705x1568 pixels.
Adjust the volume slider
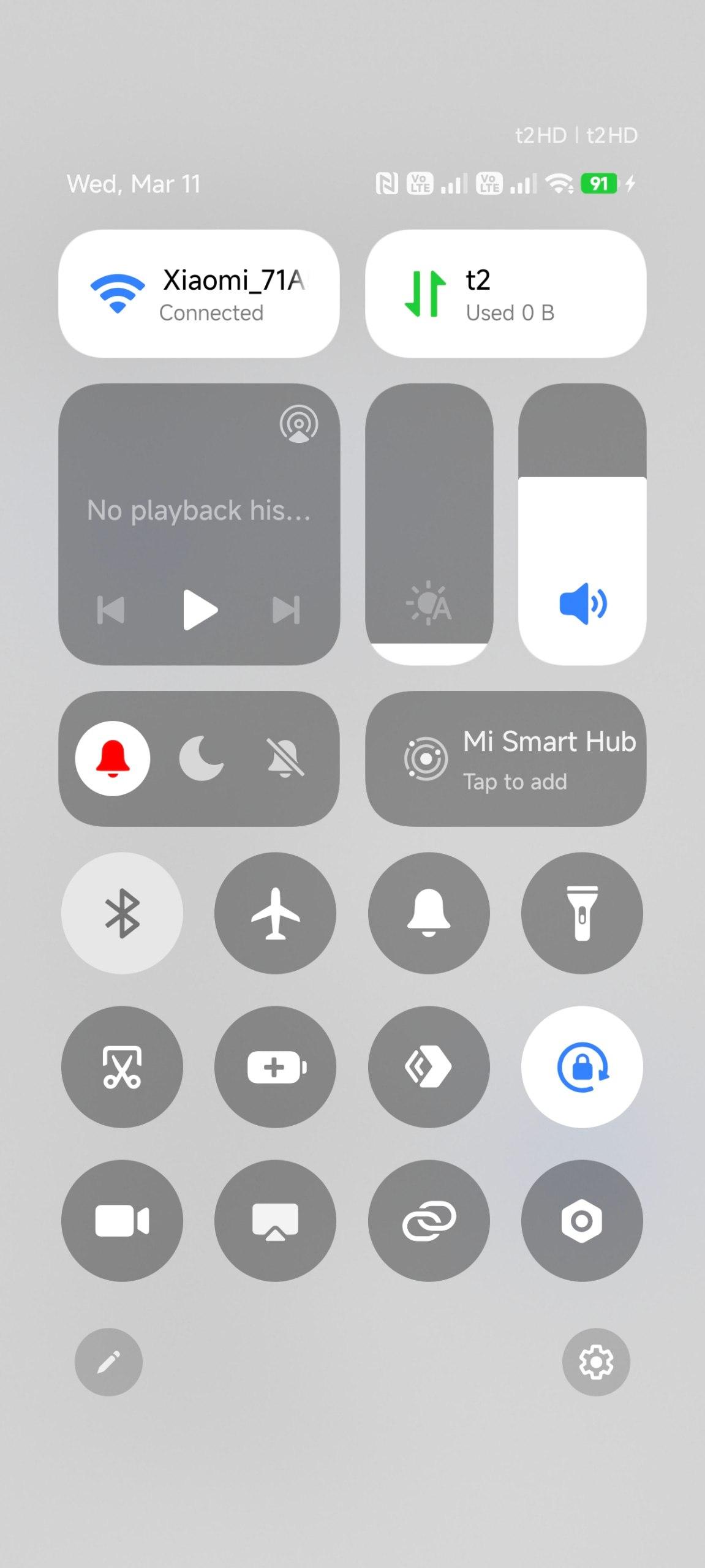pyautogui.click(x=582, y=524)
